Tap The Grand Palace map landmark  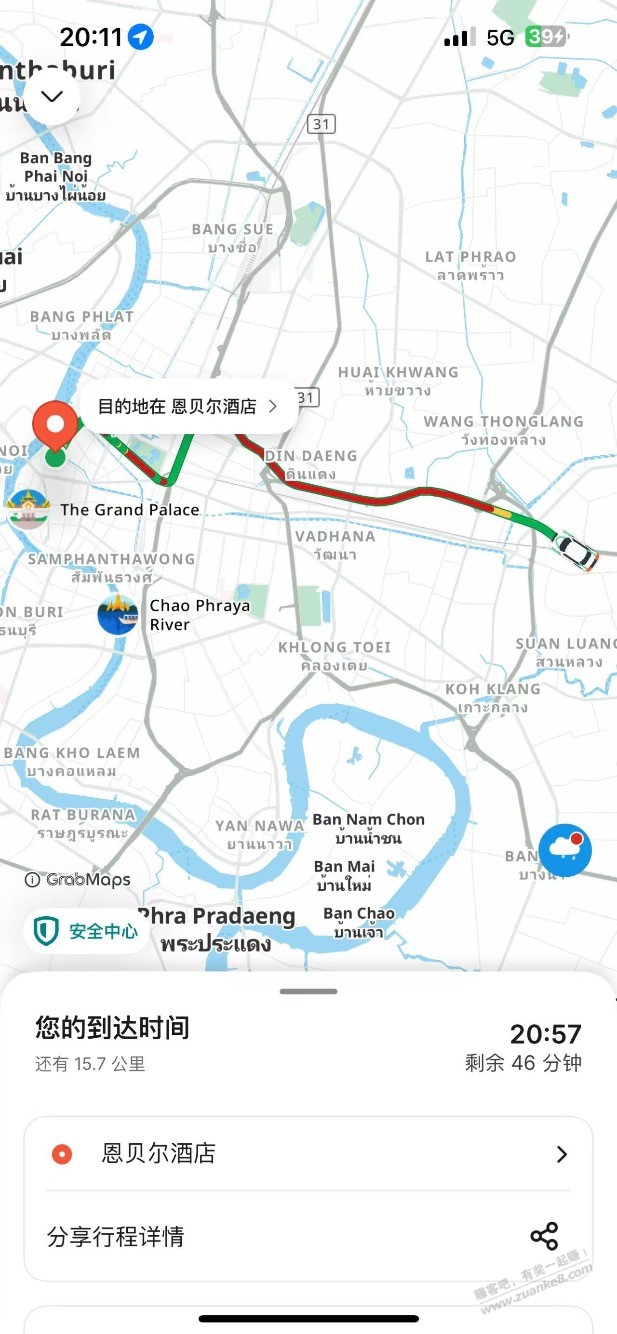(x=28, y=509)
